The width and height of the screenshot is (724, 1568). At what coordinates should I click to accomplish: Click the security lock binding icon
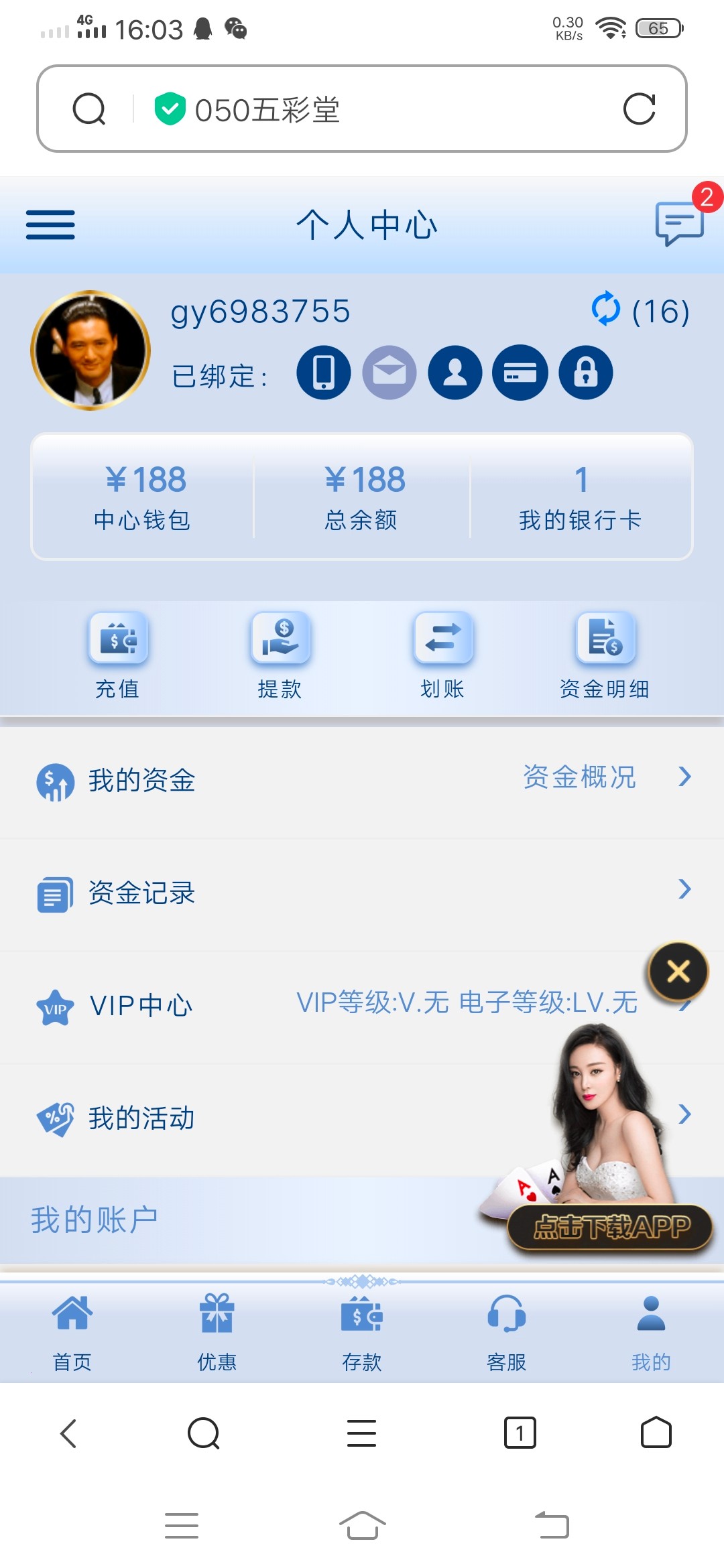585,373
